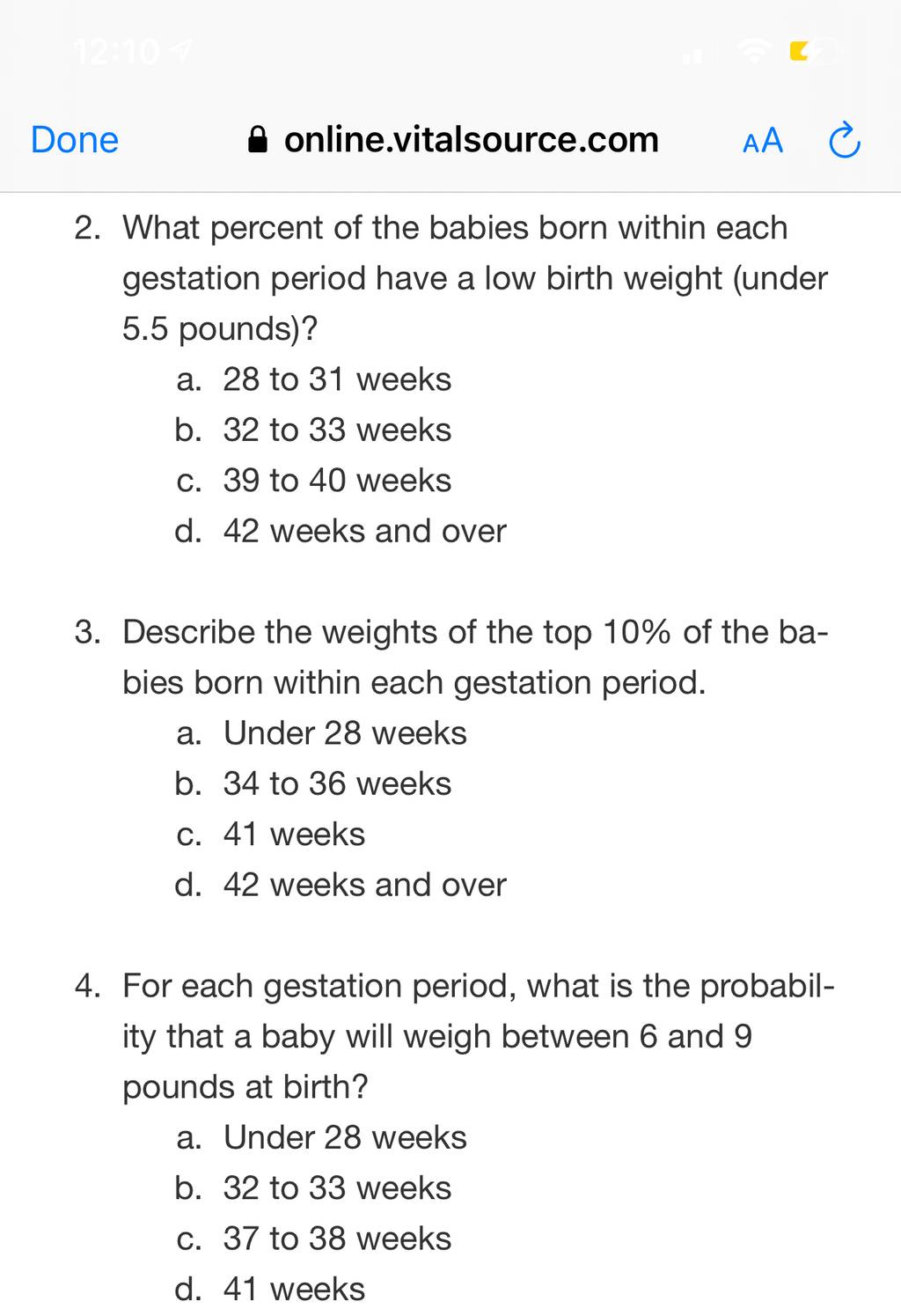Reload the page with the refresh icon
The height and width of the screenshot is (1316, 901).
845,141
